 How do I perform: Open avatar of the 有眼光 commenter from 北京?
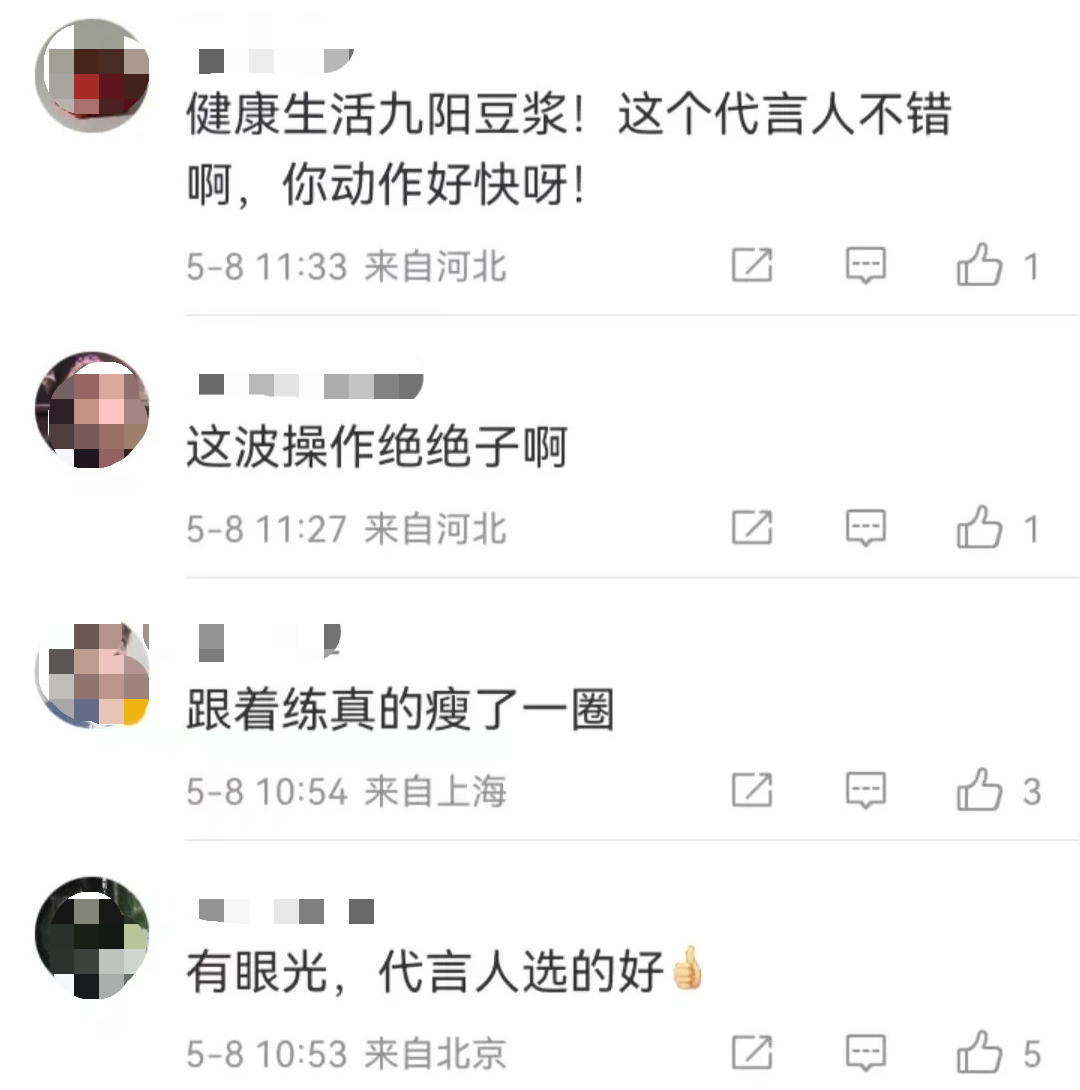tap(92, 937)
